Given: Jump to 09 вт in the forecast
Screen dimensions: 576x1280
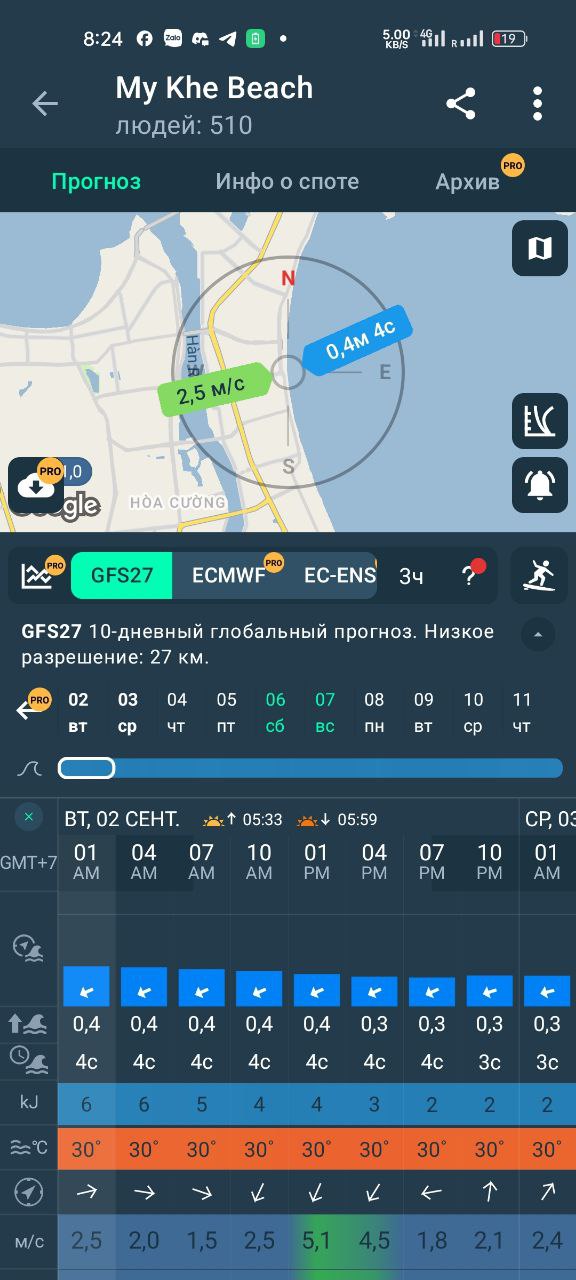Looking at the screenshot, I should pos(424,712).
